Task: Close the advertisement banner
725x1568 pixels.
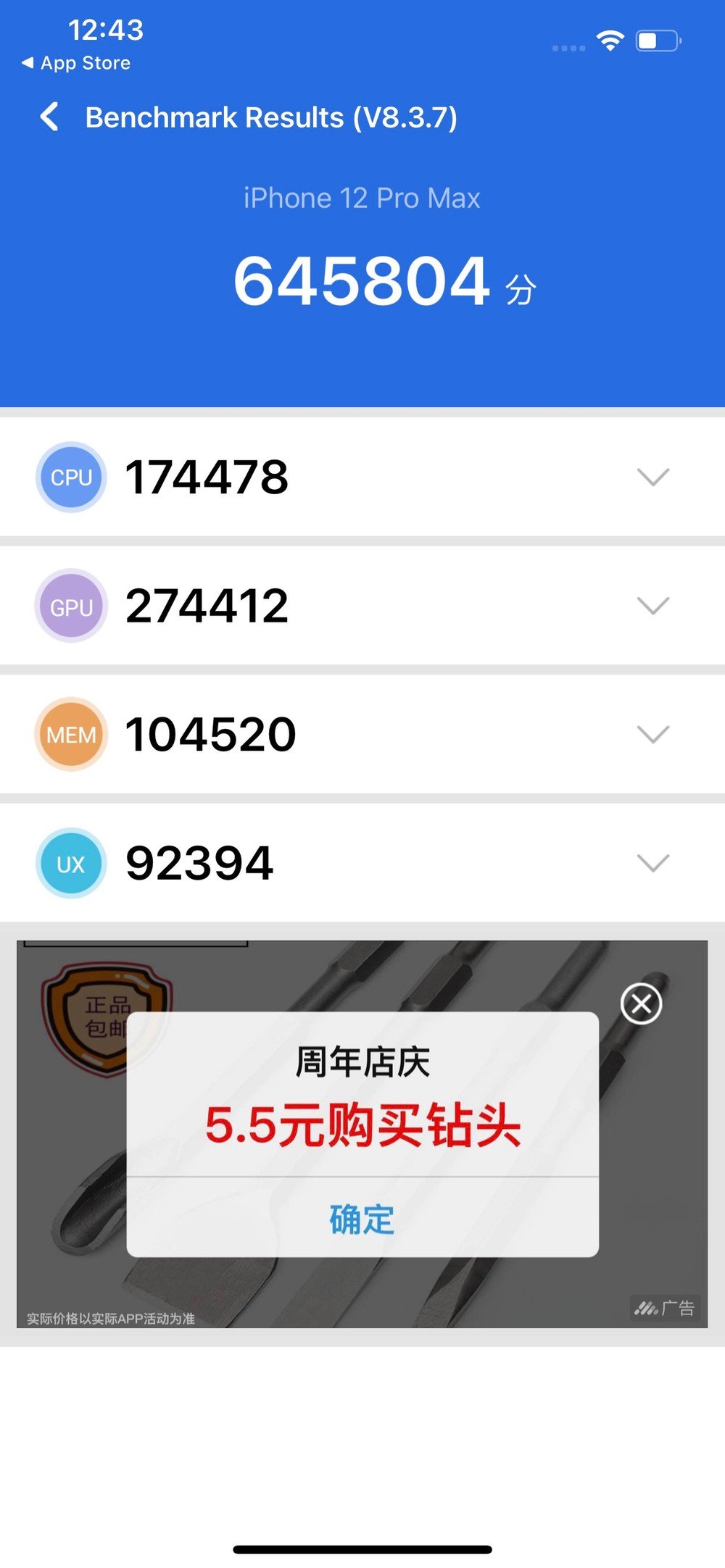Action: click(x=641, y=1004)
